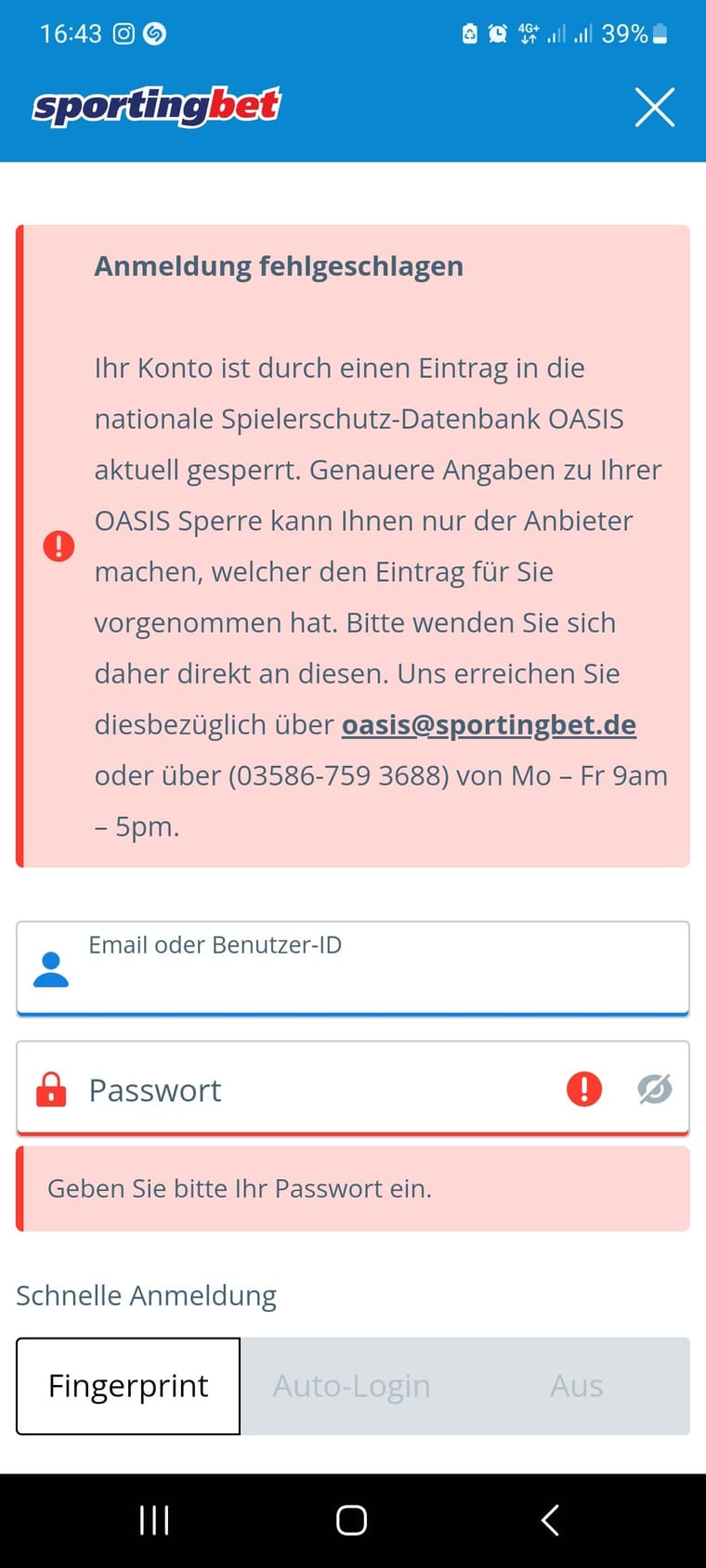Viewport: 706px width, 1568px height.
Task: Close the login screen with the X
Action: 654,108
